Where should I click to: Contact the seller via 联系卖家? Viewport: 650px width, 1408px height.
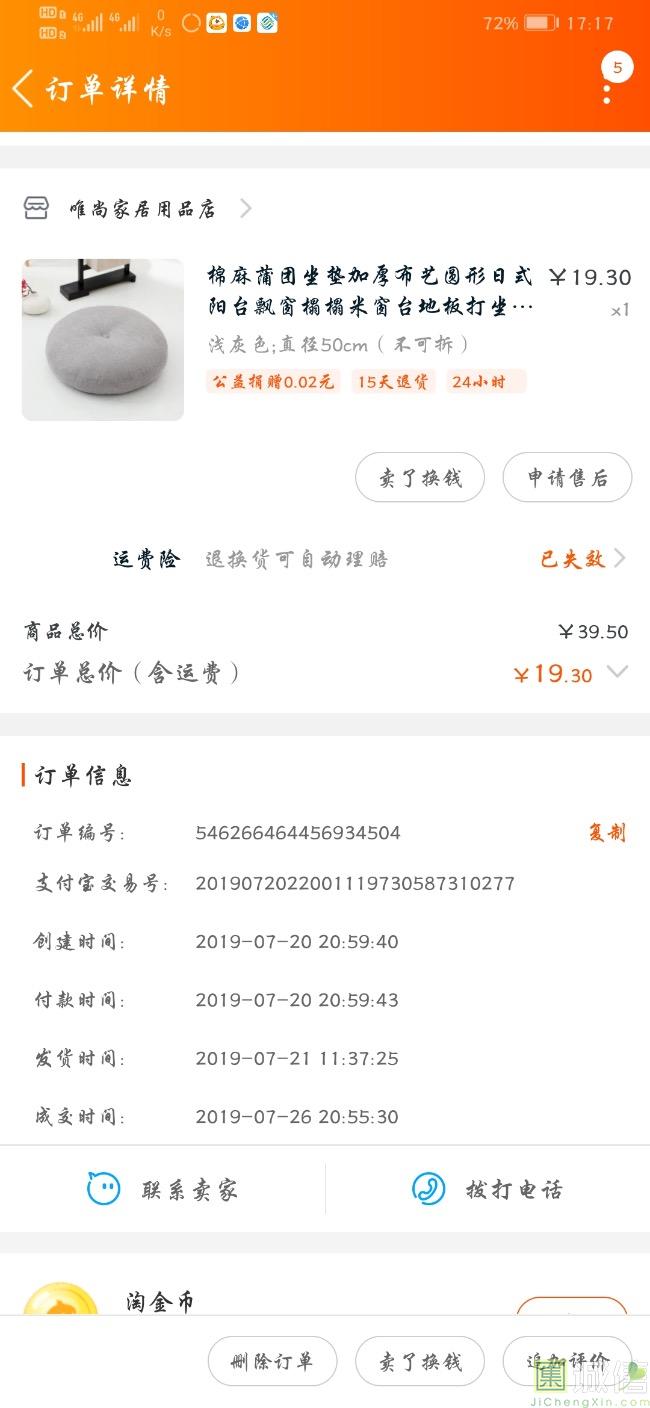(163, 1189)
